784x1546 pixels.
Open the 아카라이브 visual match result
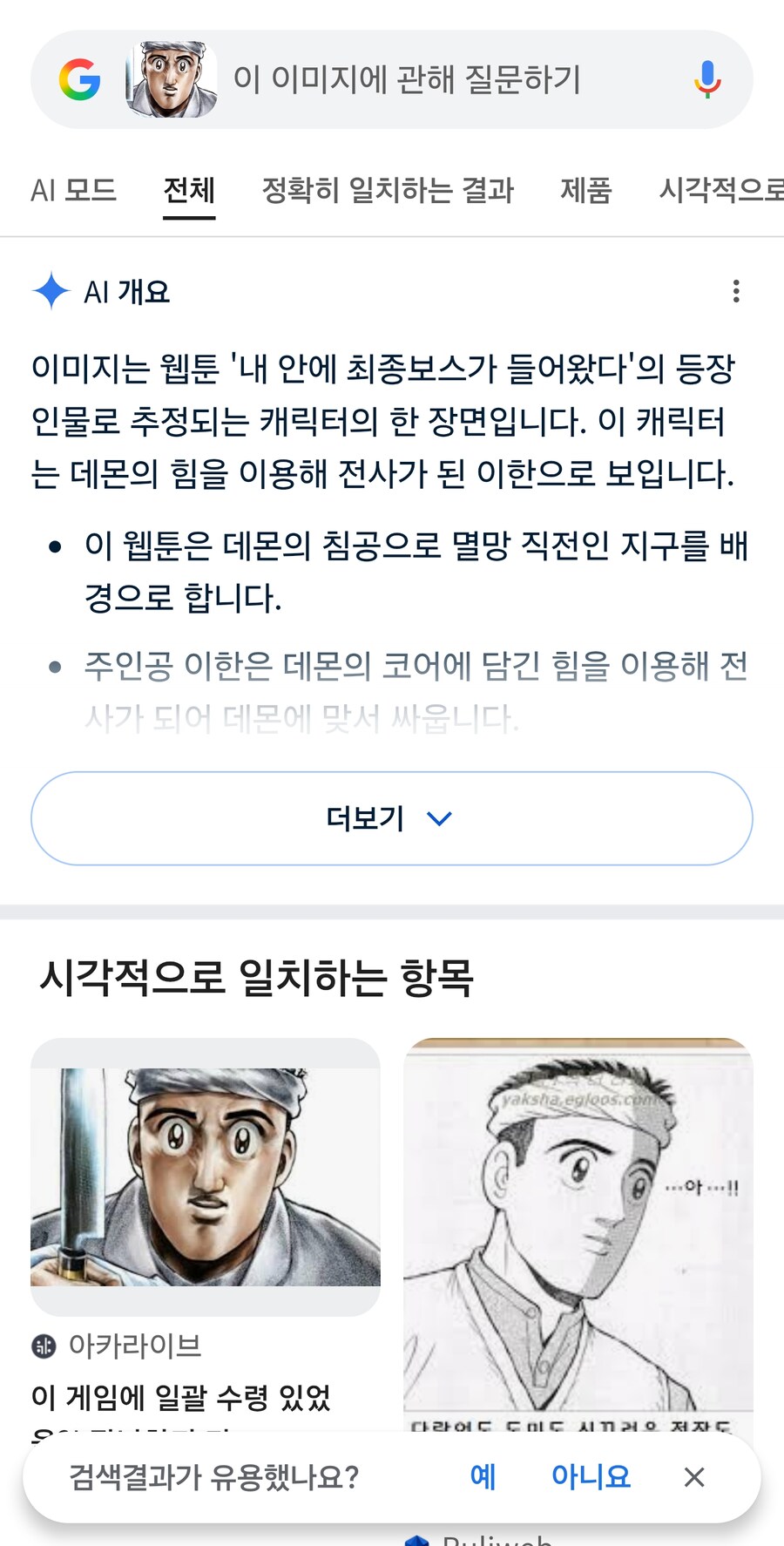coord(206,1176)
